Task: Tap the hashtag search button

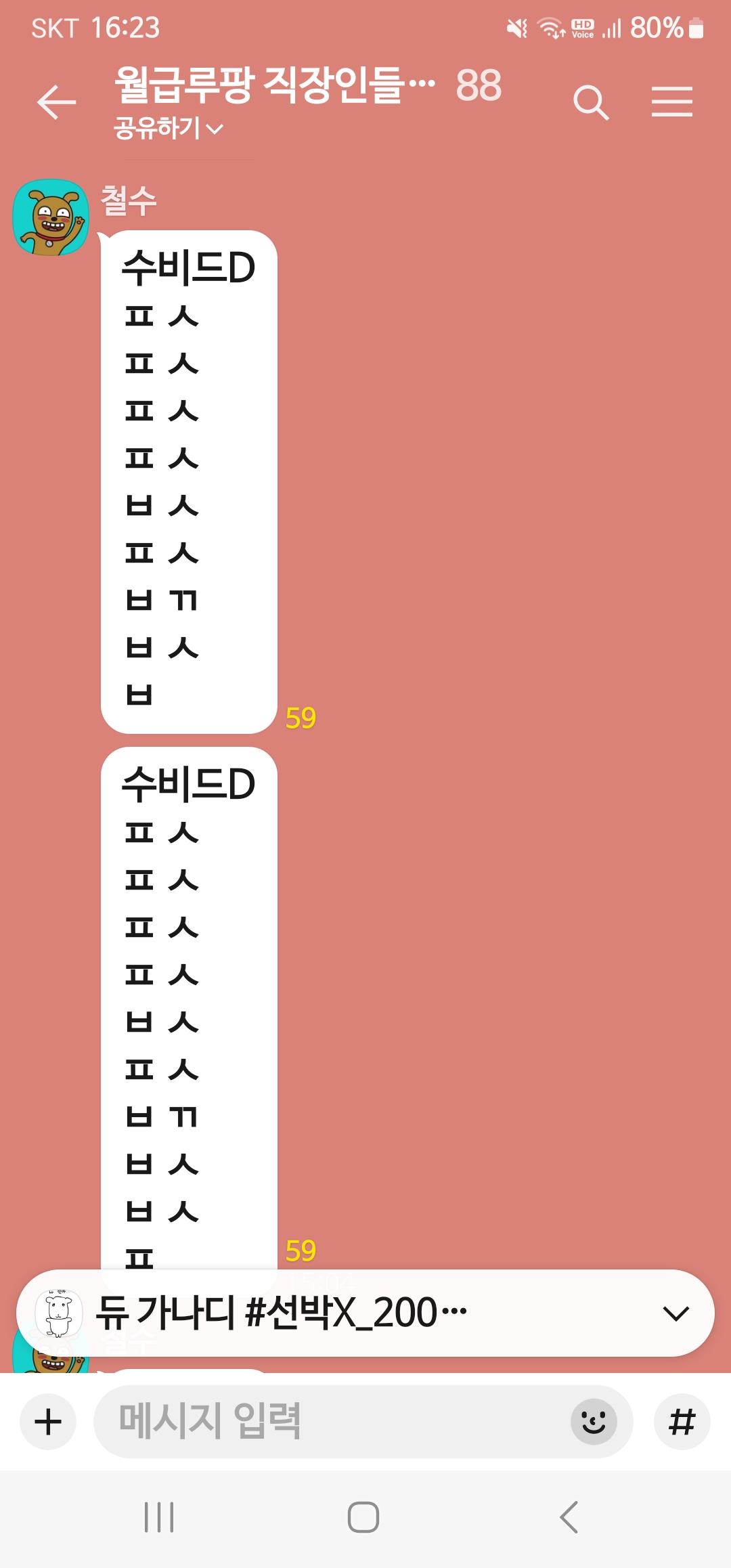Action: click(682, 1421)
